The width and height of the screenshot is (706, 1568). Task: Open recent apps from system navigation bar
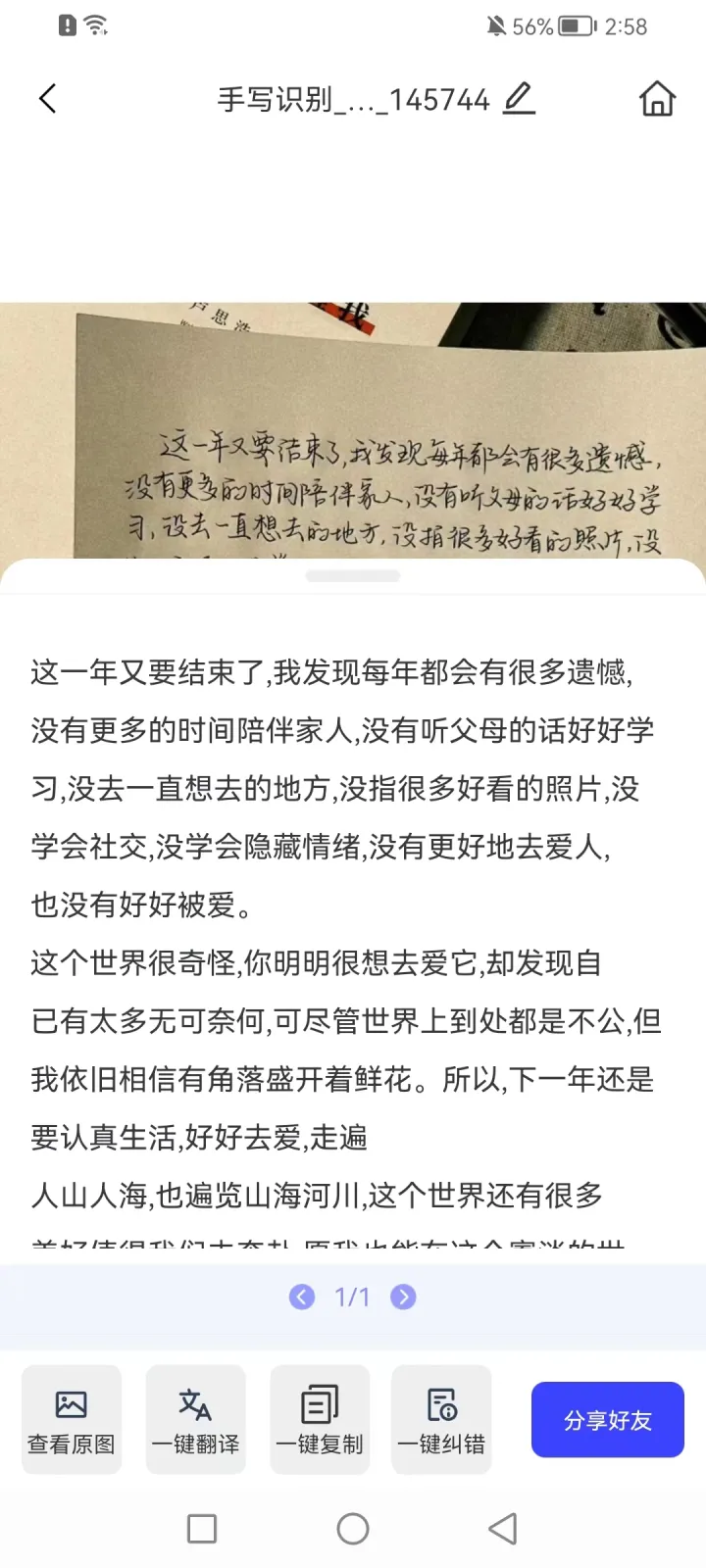coord(202,1529)
